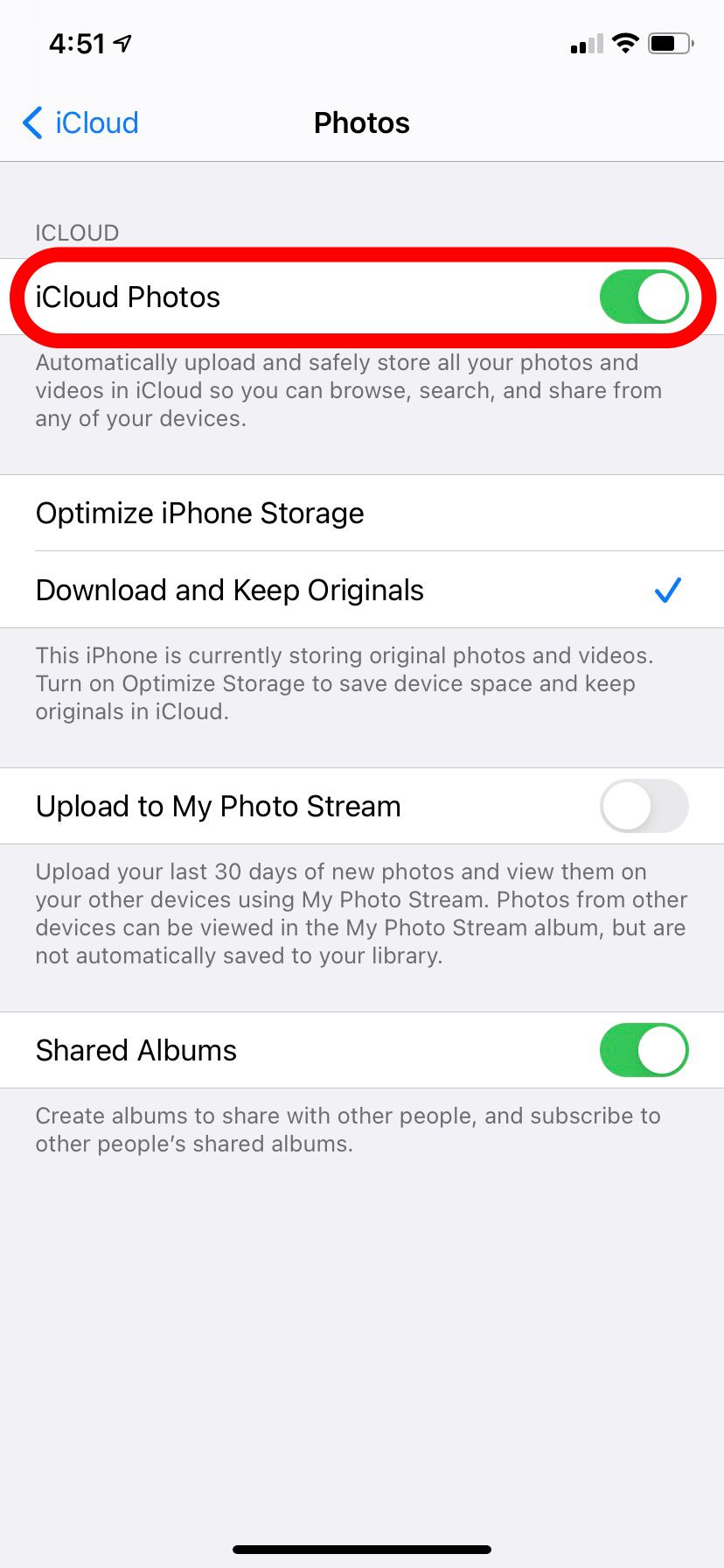724x1568 pixels.
Task: Go back to iCloud settings
Action: (x=80, y=123)
